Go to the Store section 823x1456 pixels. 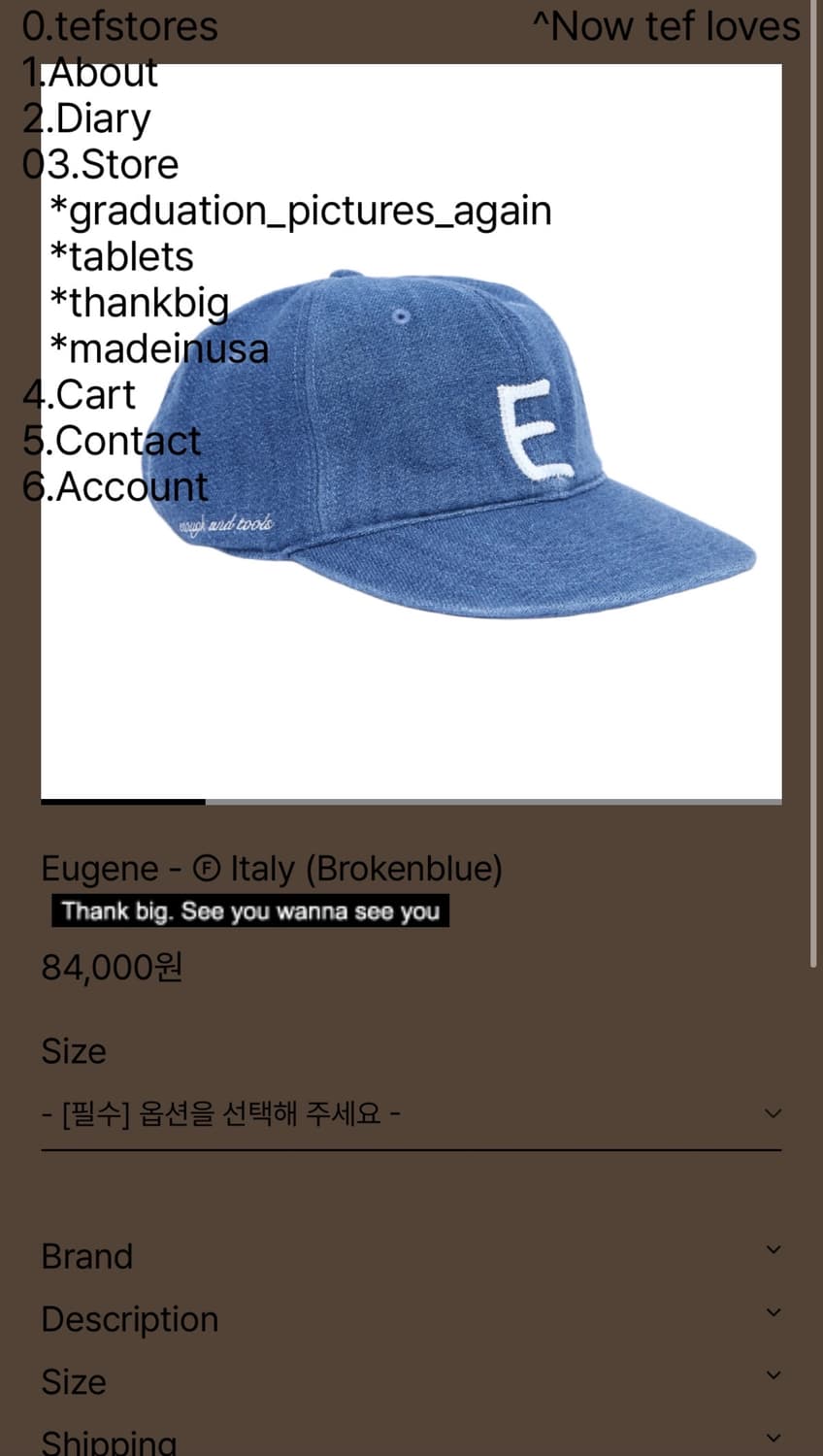(100, 164)
